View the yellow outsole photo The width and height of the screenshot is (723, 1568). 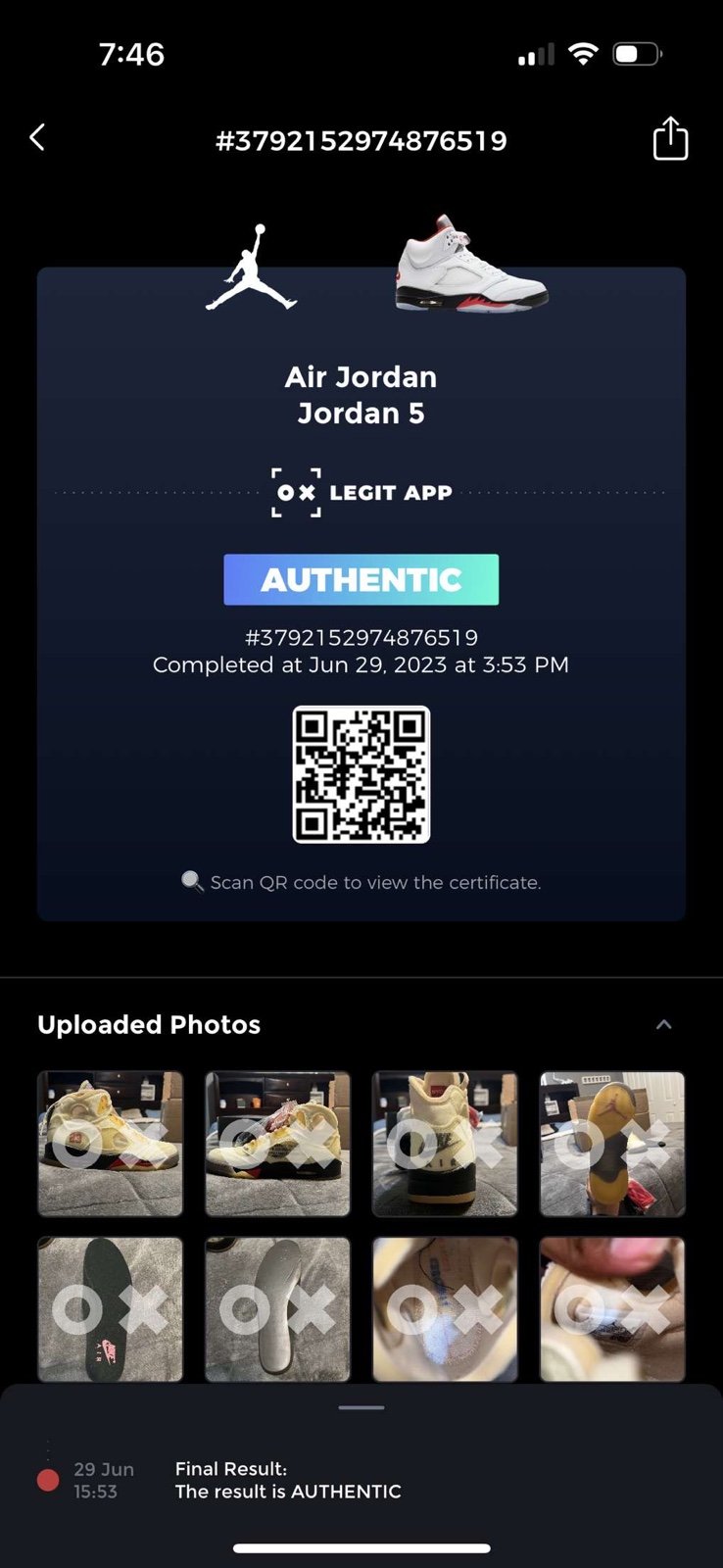pyautogui.click(x=612, y=1144)
